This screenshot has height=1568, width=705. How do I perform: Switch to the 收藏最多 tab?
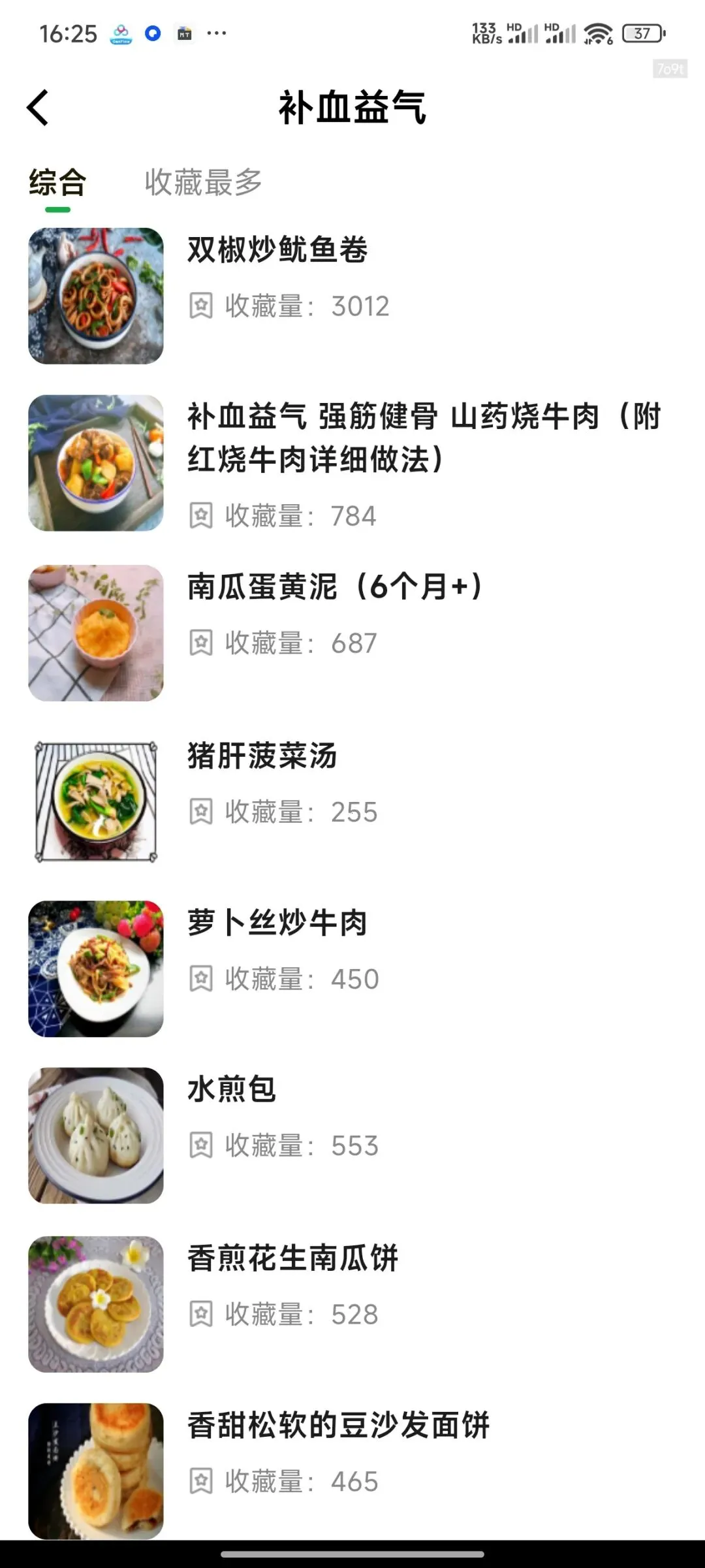pos(203,183)
